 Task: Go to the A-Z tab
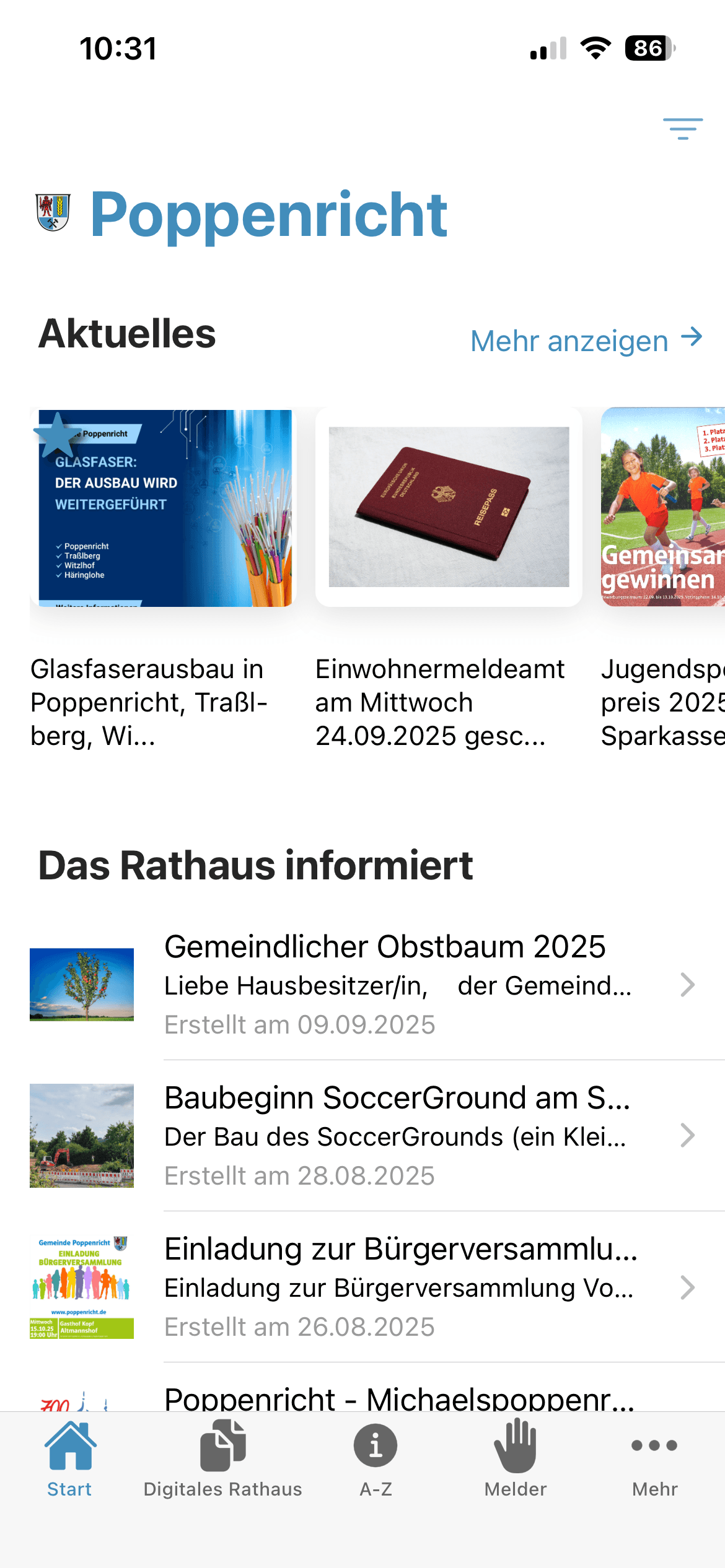coord(376,1458)
